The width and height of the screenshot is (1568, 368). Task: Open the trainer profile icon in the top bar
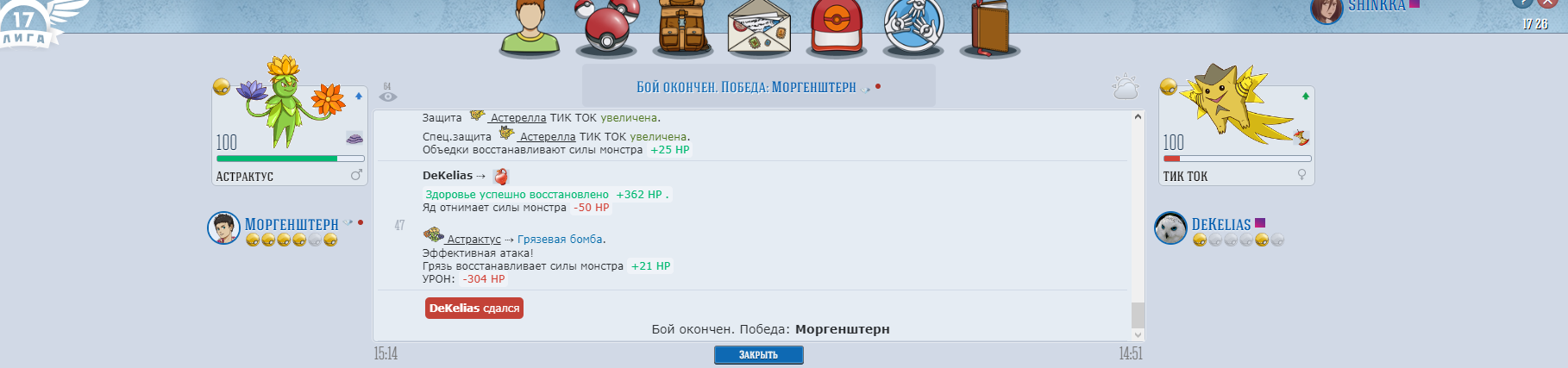tap(530, 28)
